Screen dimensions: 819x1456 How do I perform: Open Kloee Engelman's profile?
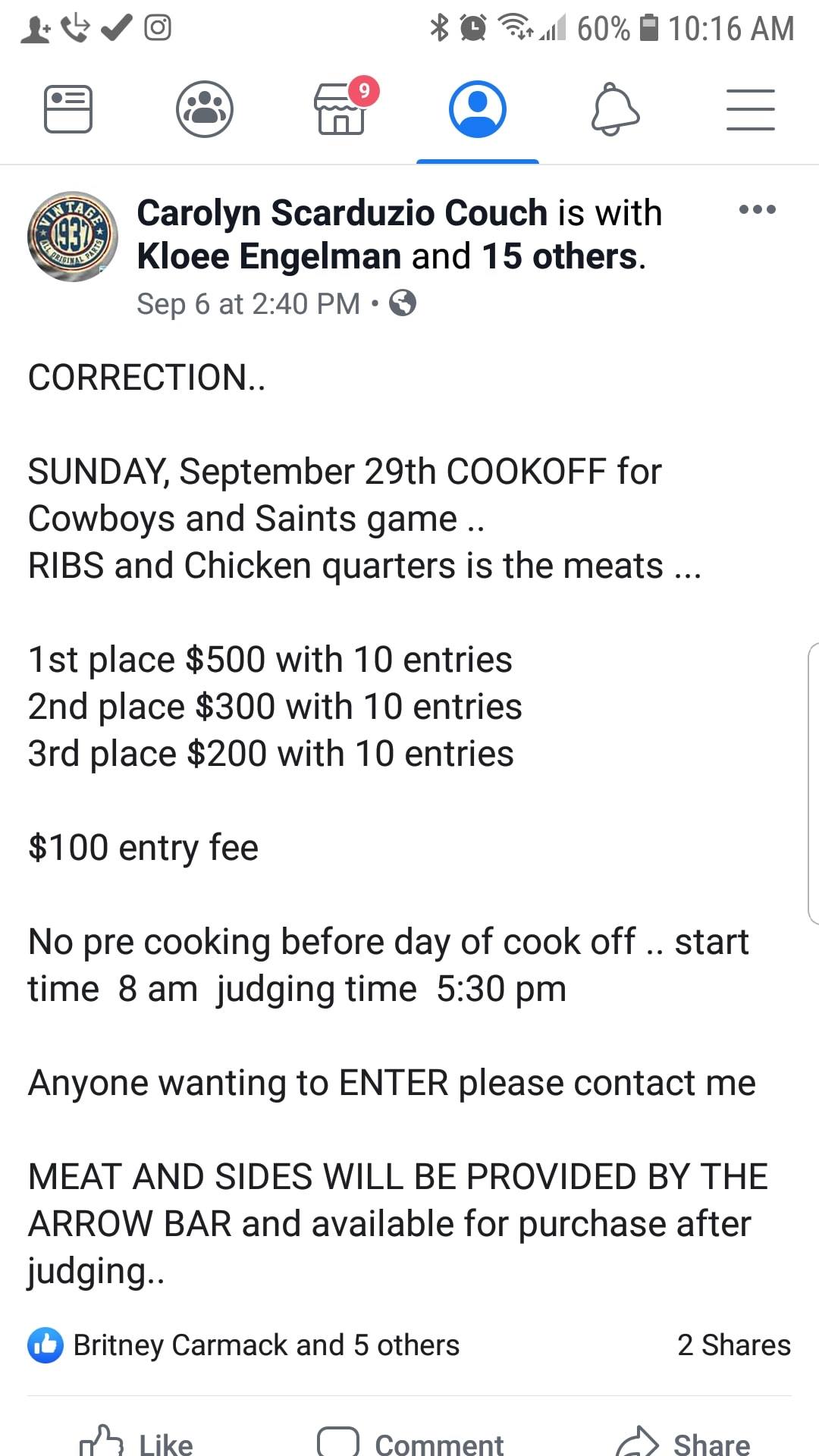click(x=268, y=256)
